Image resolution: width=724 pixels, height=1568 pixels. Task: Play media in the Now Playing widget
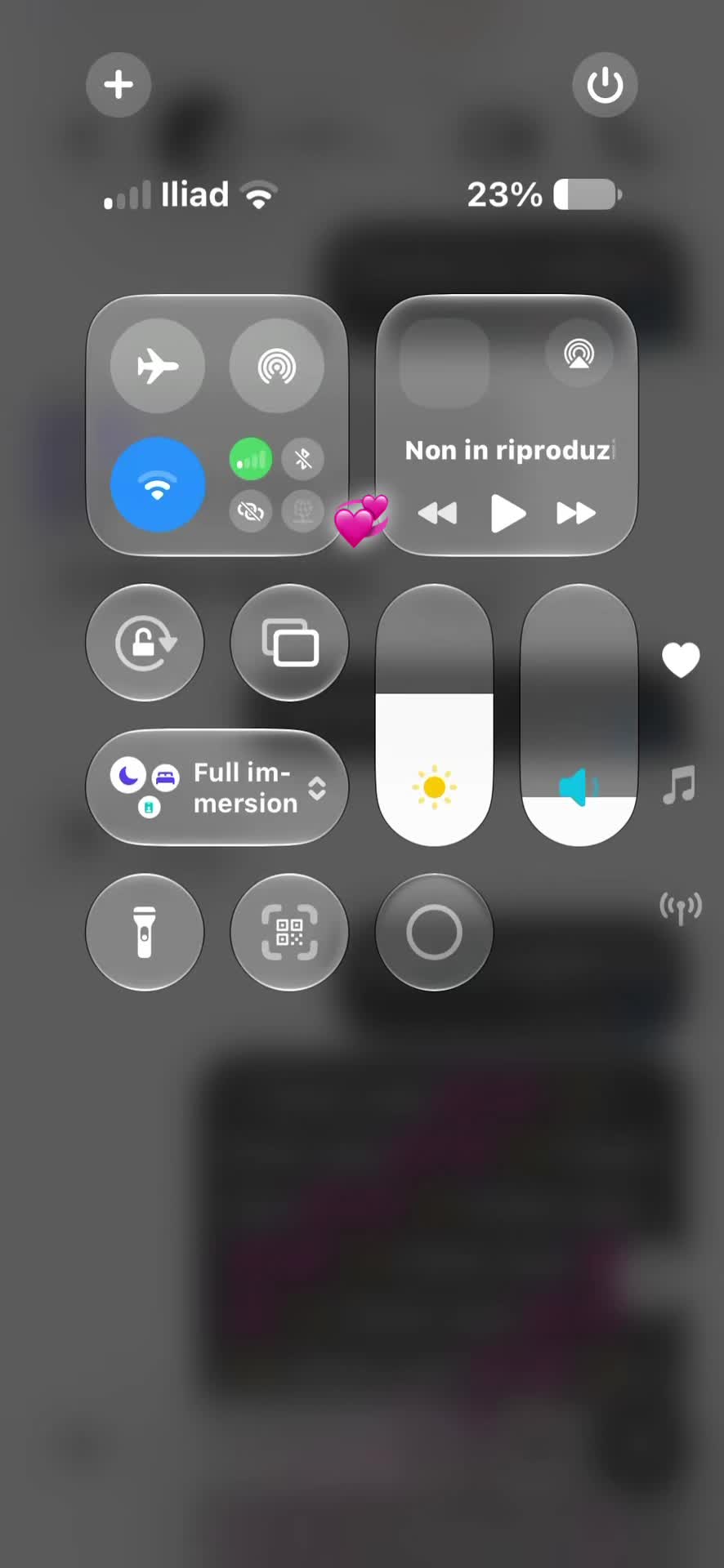pos(507,514)
